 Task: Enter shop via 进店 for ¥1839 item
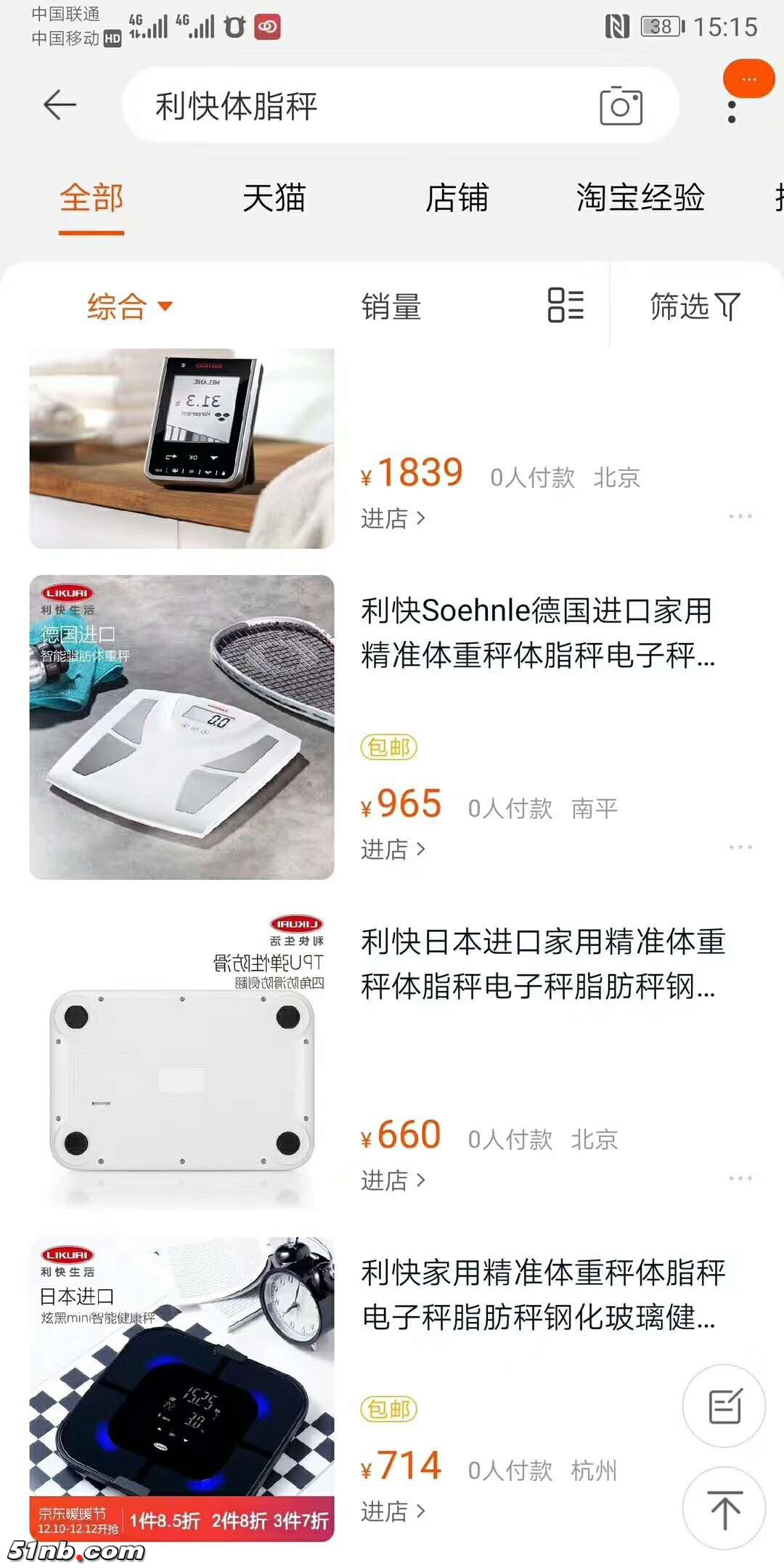[x=393, y=519]
